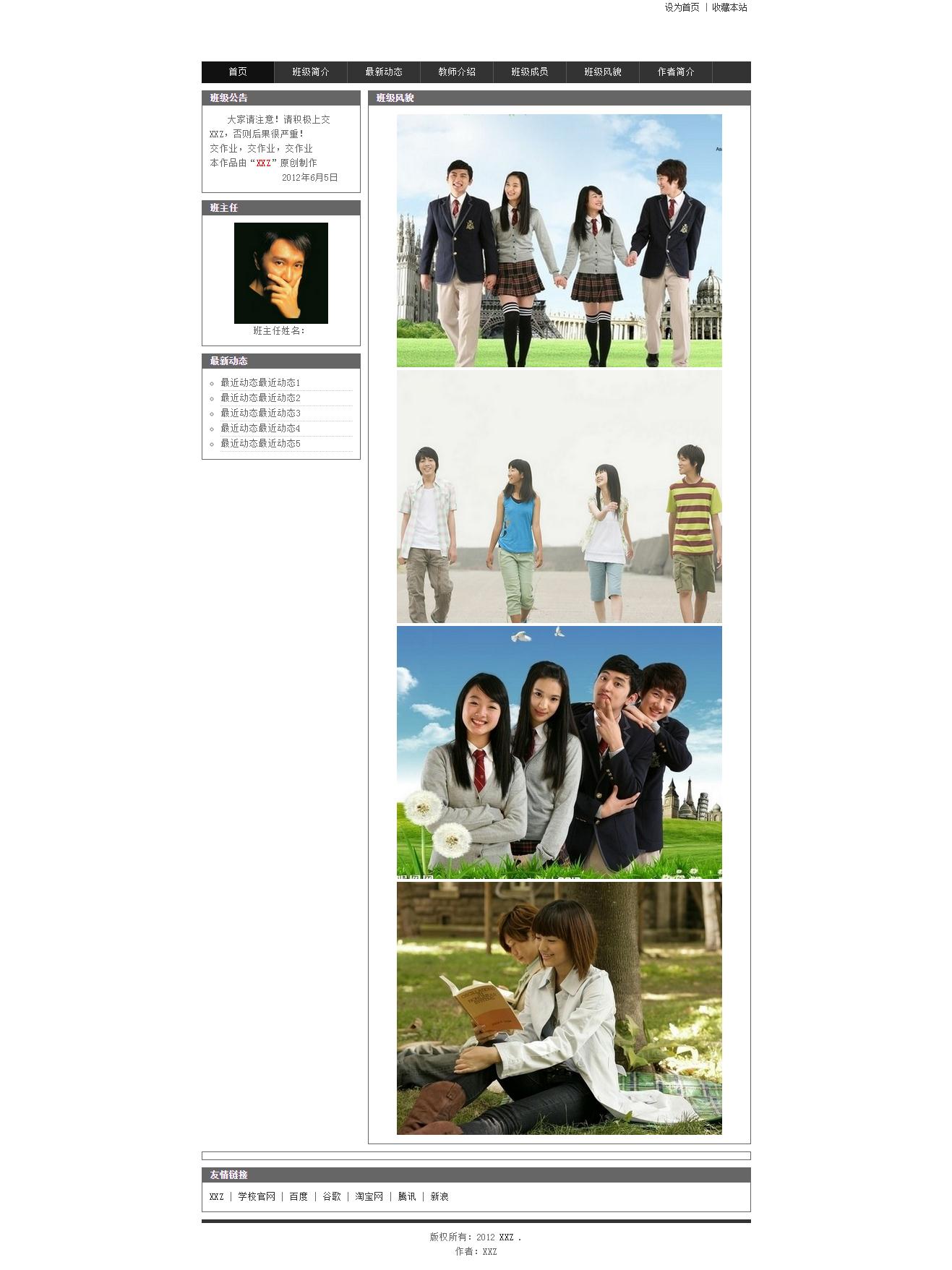Go to the 最新动态 navigation tab
The width and height of the screenshot is (952, 1270).
point(384,72)
